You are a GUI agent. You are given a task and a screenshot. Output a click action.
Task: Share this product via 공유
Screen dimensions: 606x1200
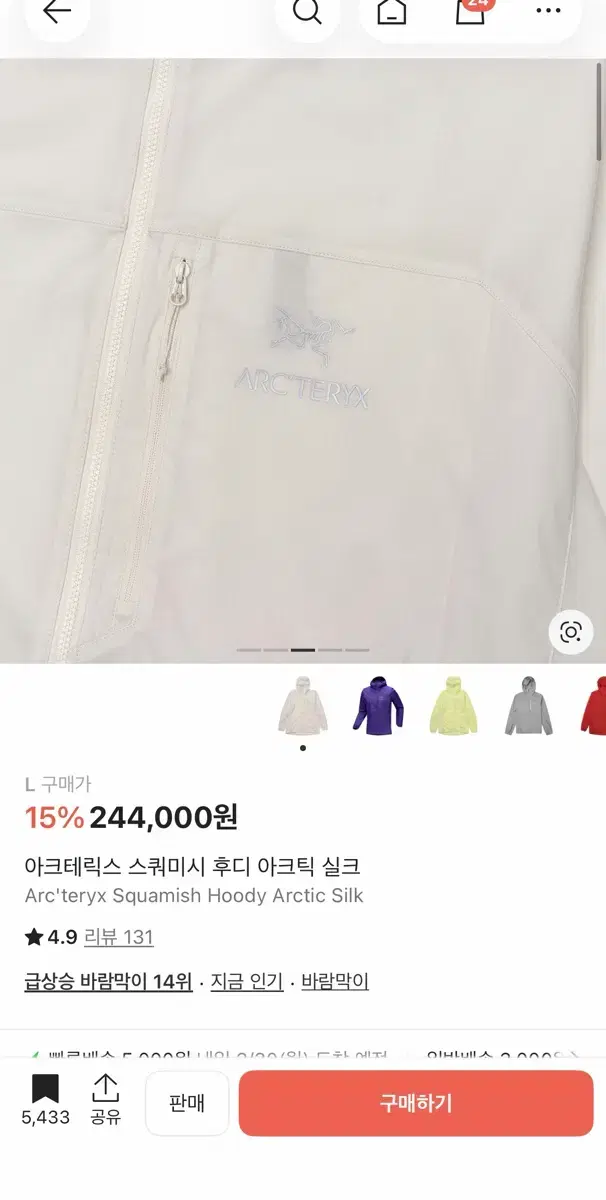pyautogui.click(x=105, y=1101)
